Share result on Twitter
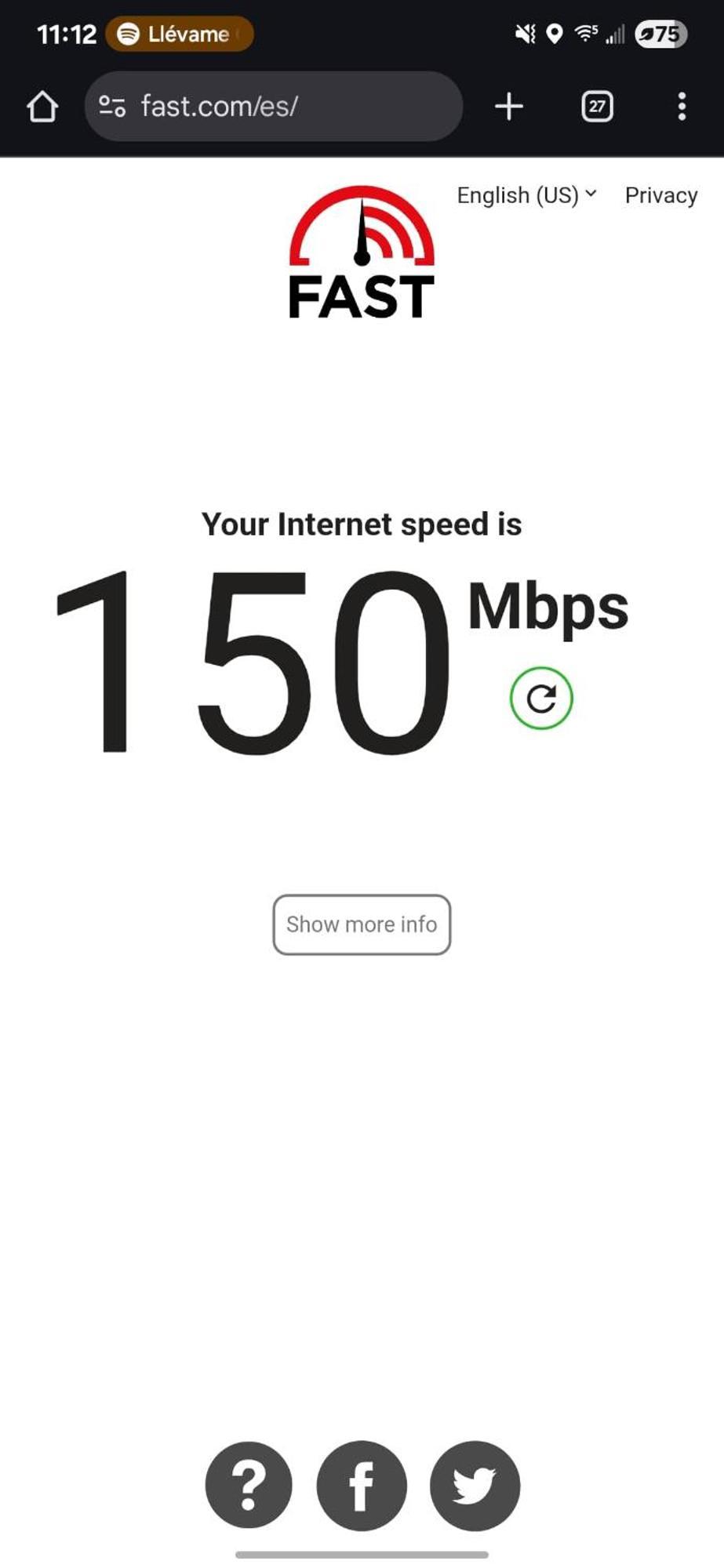The image size is (724, 1568). (475, 1485)
